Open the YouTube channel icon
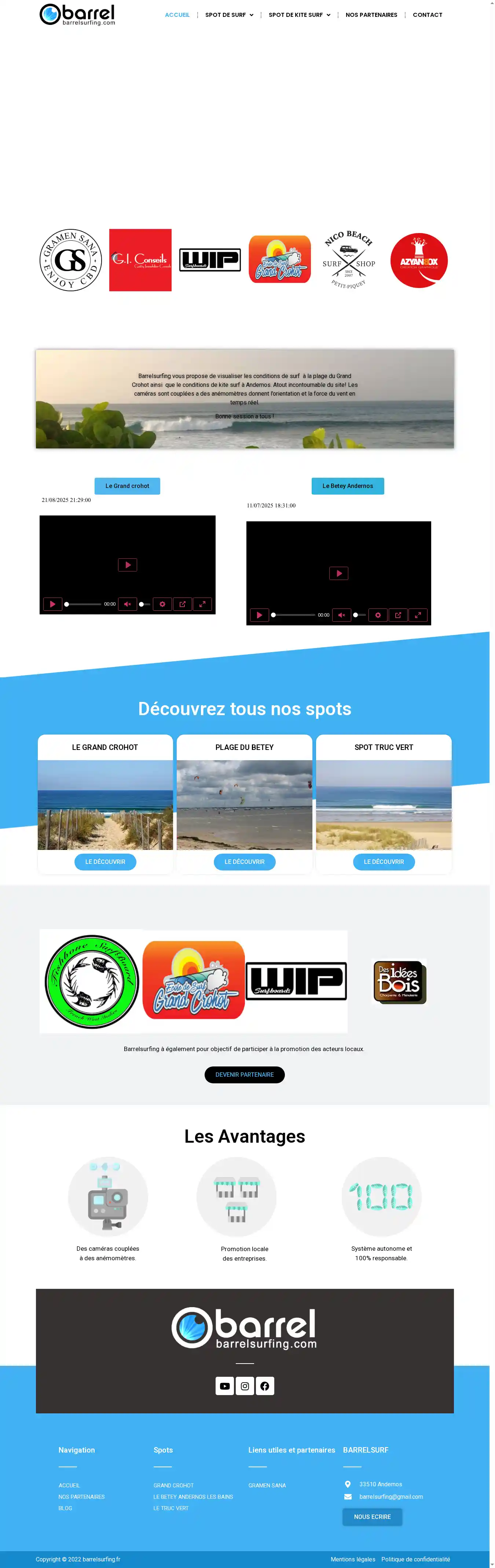Image resolution: width=495 pixels, height=1568 pixels. click(225, 1386)
